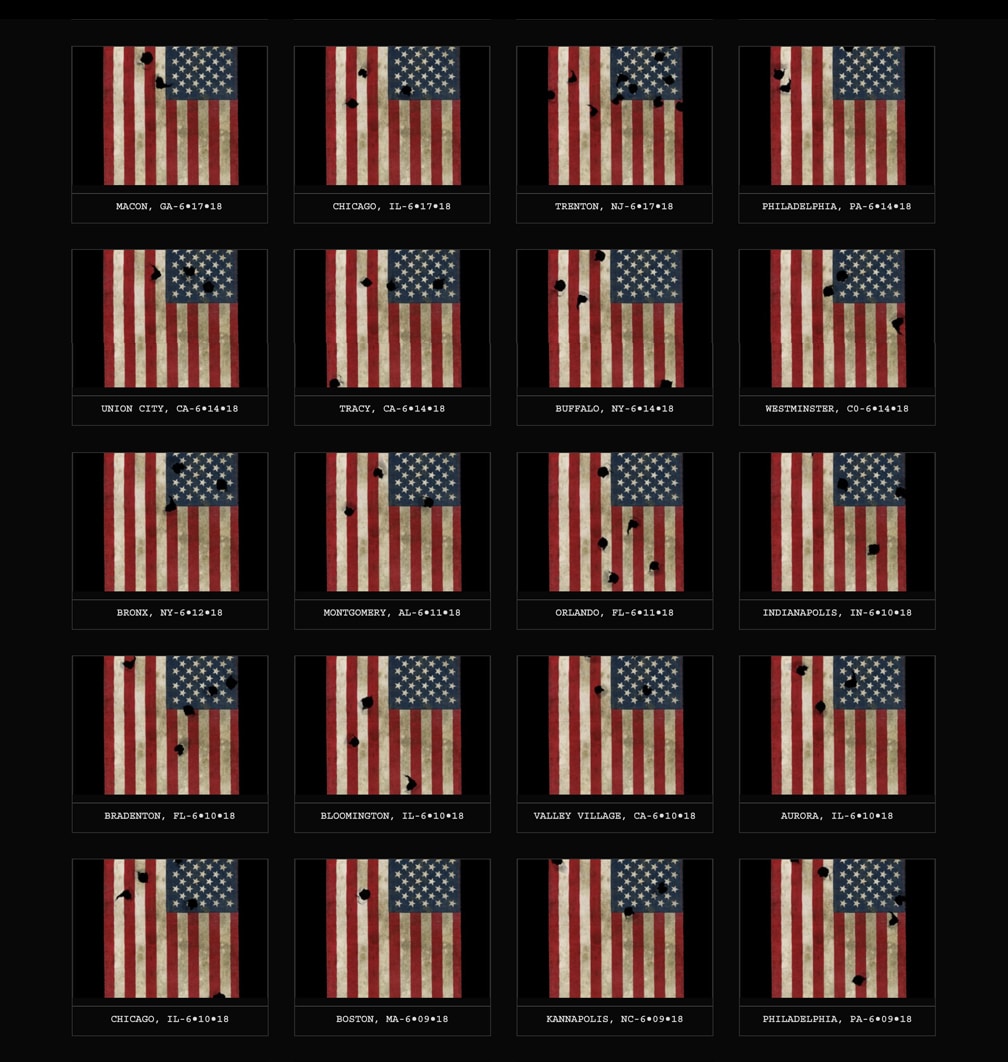Open the Macon, GA flag tile

pos(170,116)
